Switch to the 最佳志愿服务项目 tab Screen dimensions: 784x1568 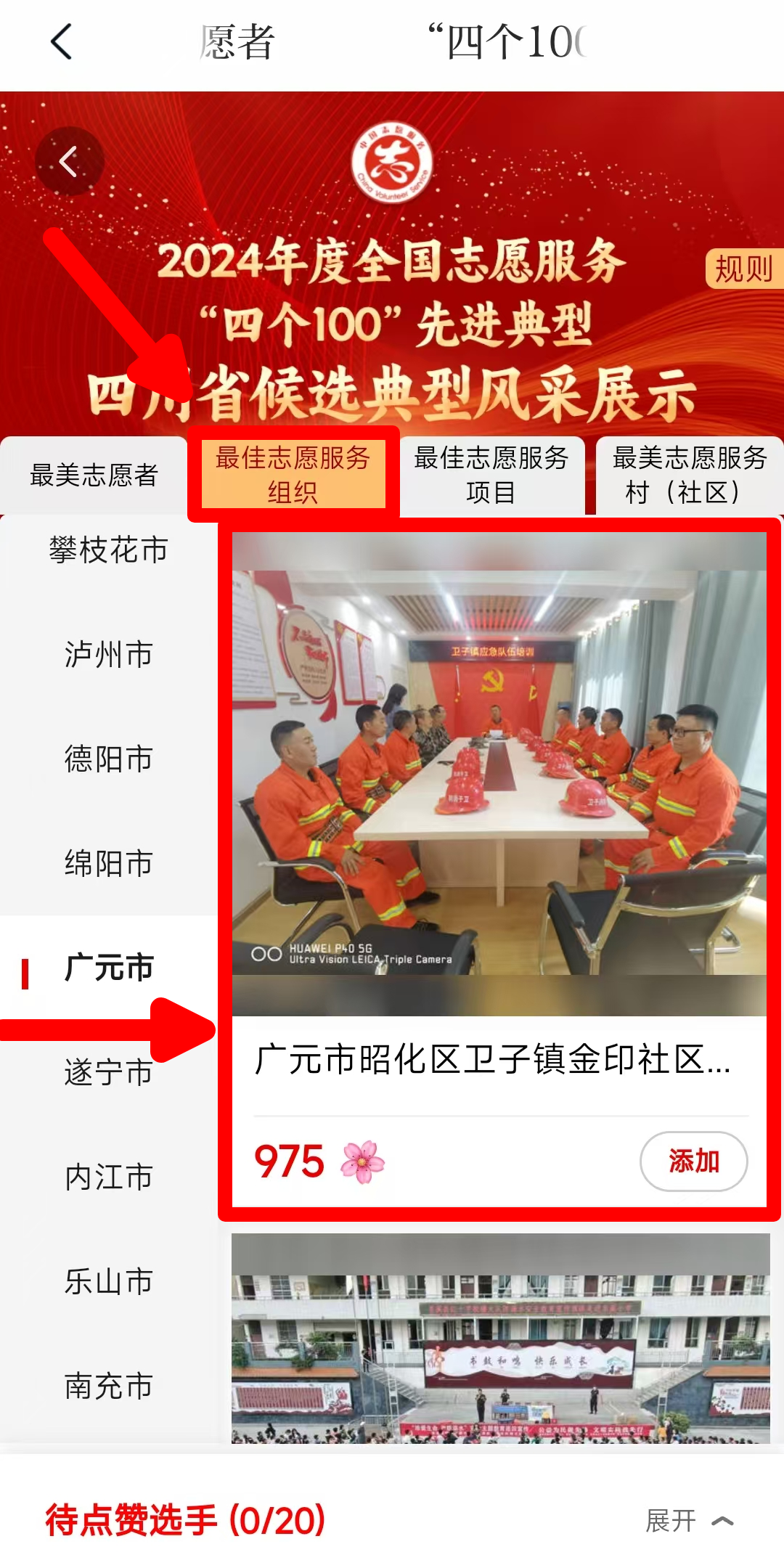coord(491,475)
